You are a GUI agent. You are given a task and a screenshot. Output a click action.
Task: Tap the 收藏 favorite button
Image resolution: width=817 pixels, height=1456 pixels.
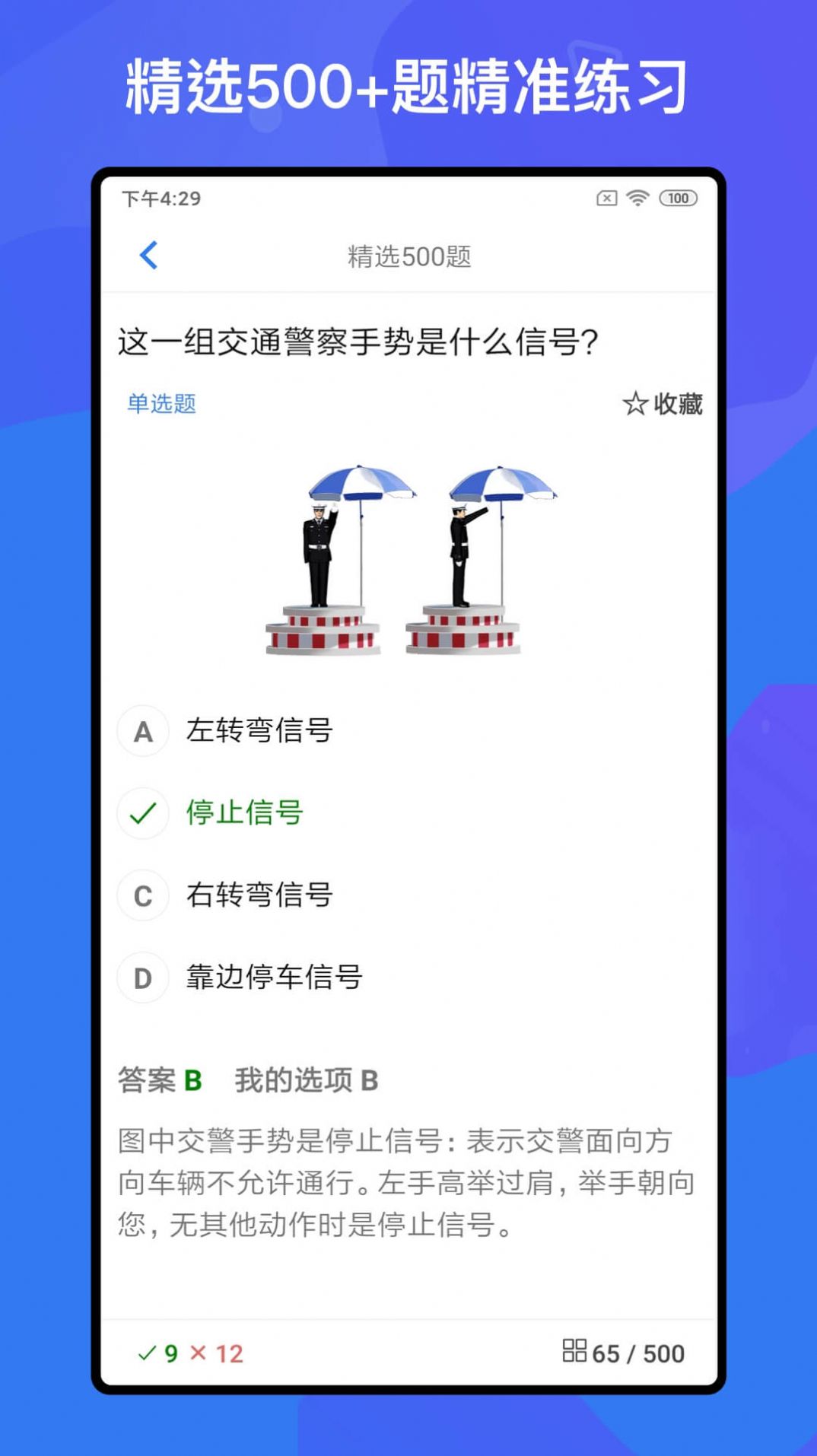pos(676,404)
